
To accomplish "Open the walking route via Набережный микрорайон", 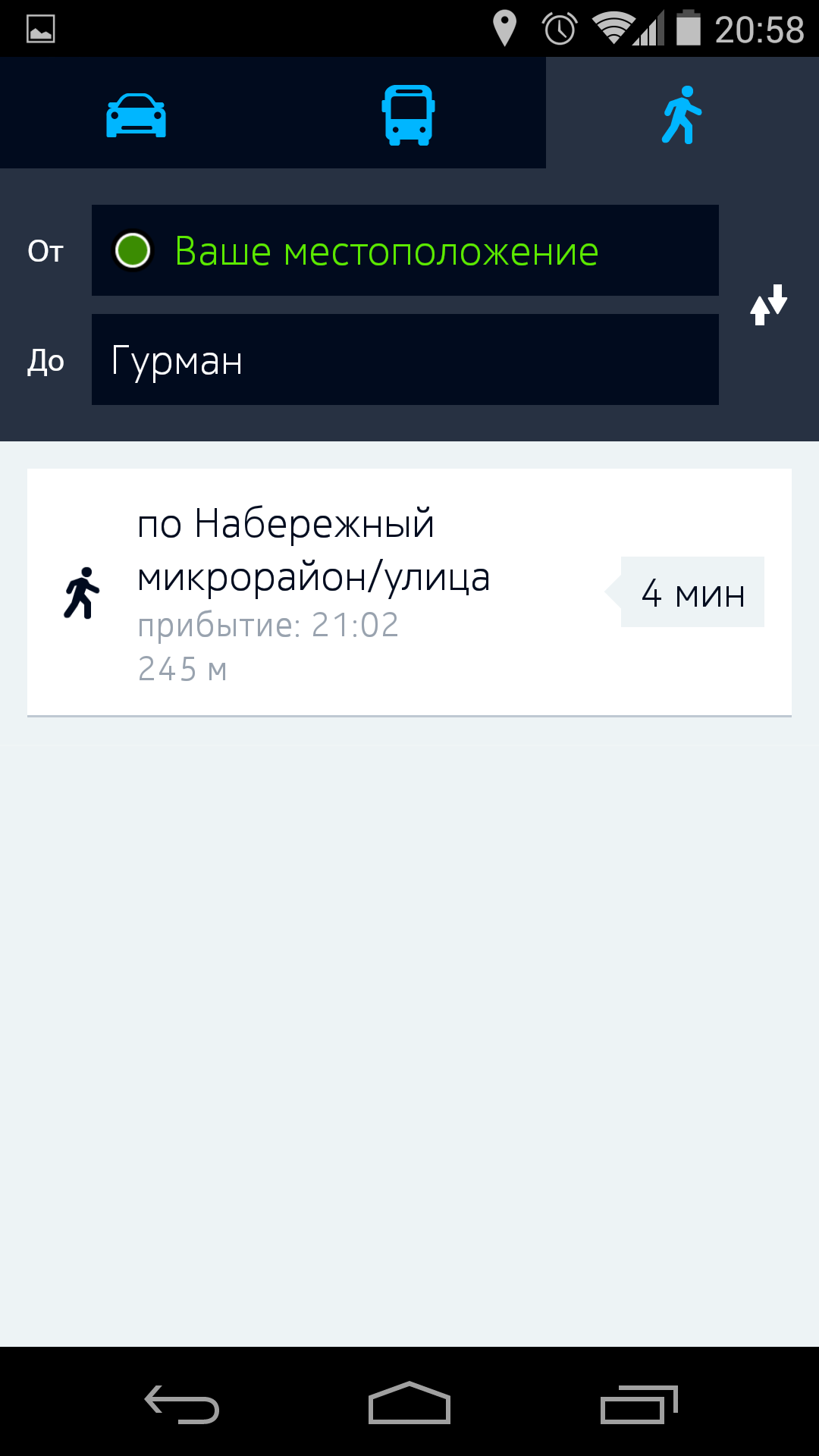I will (409, 592).
